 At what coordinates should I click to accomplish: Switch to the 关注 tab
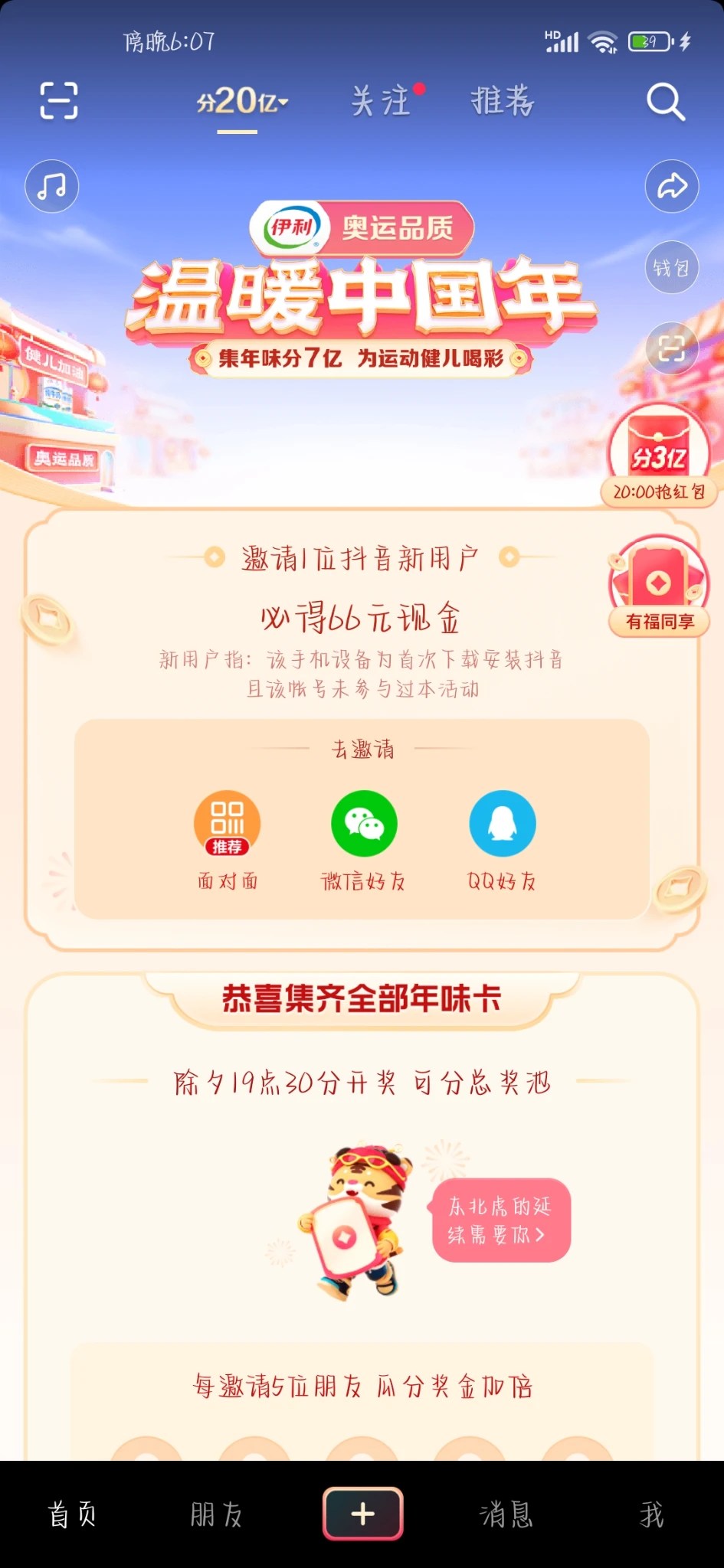pyautogui.click(x=382, y=101)
